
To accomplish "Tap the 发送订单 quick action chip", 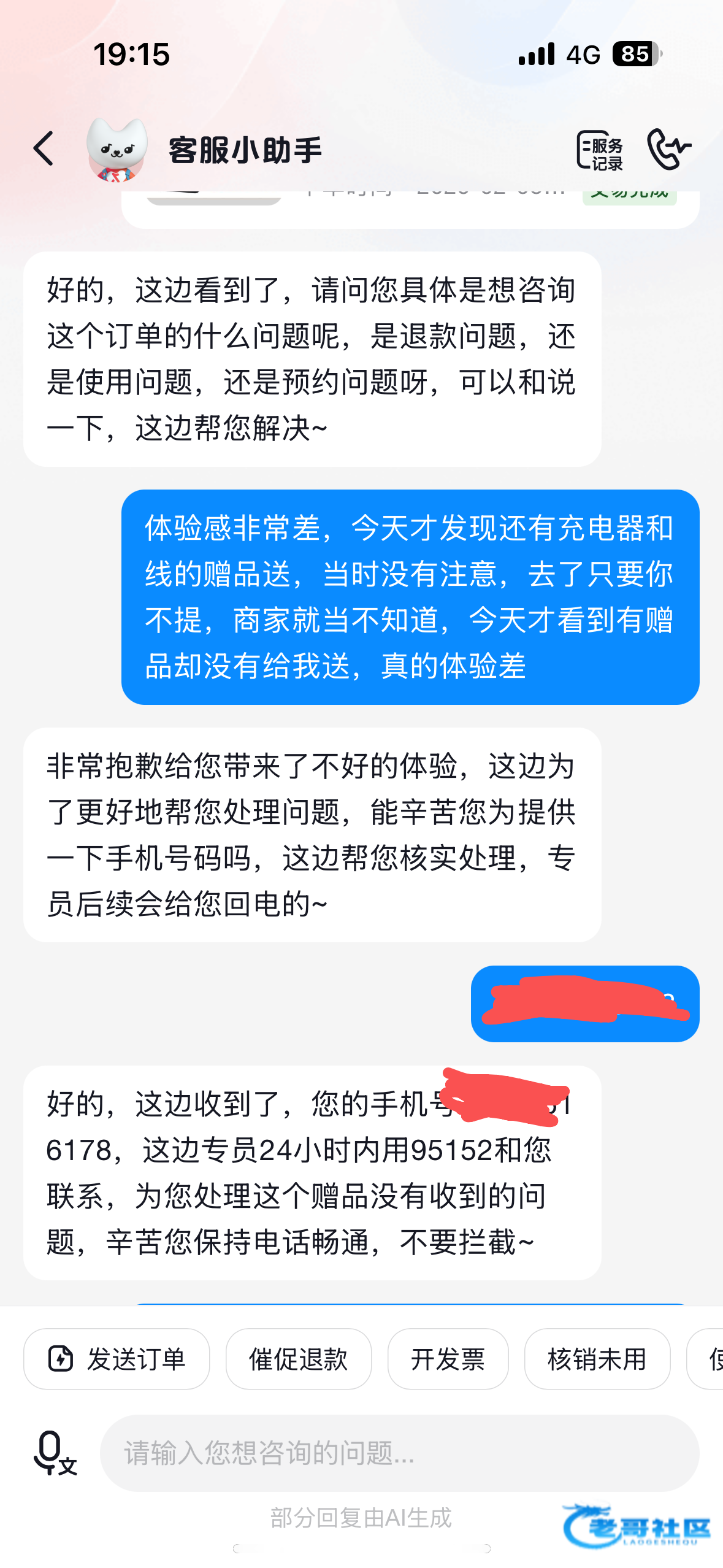I will [117, 1359].
